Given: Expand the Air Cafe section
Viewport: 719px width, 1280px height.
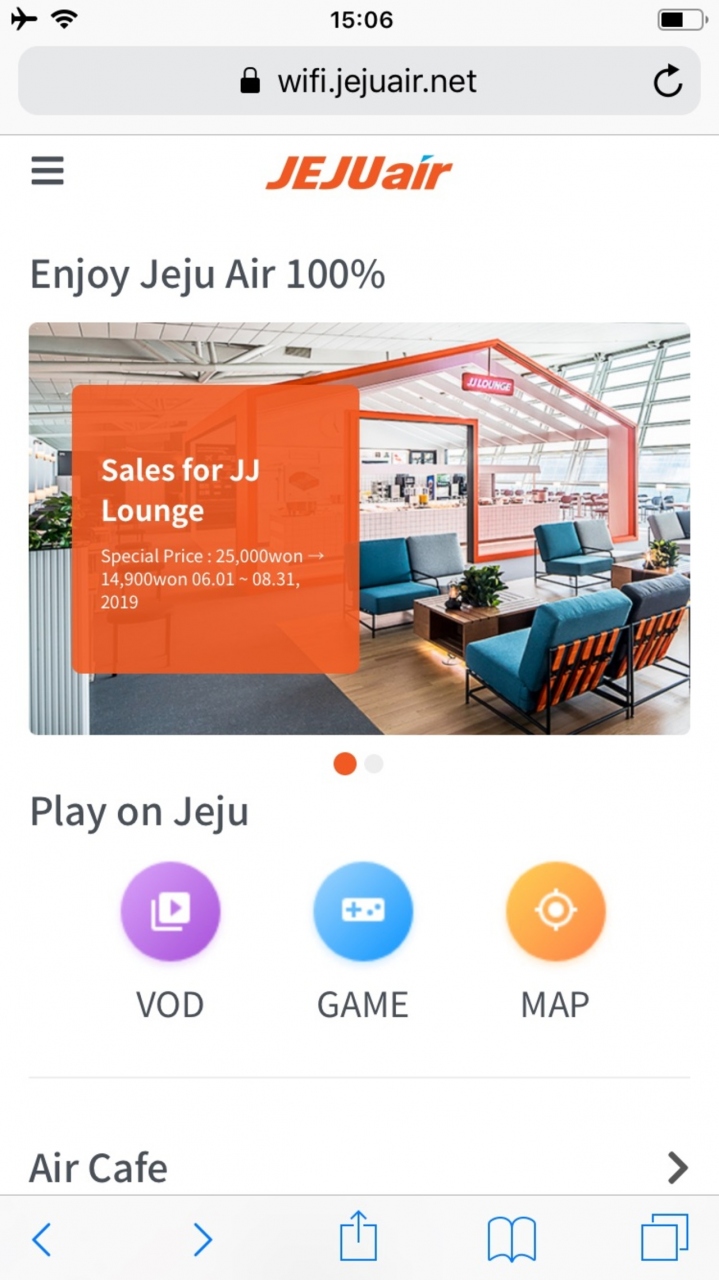Looking at the screenshot, I should point(677,1167).
